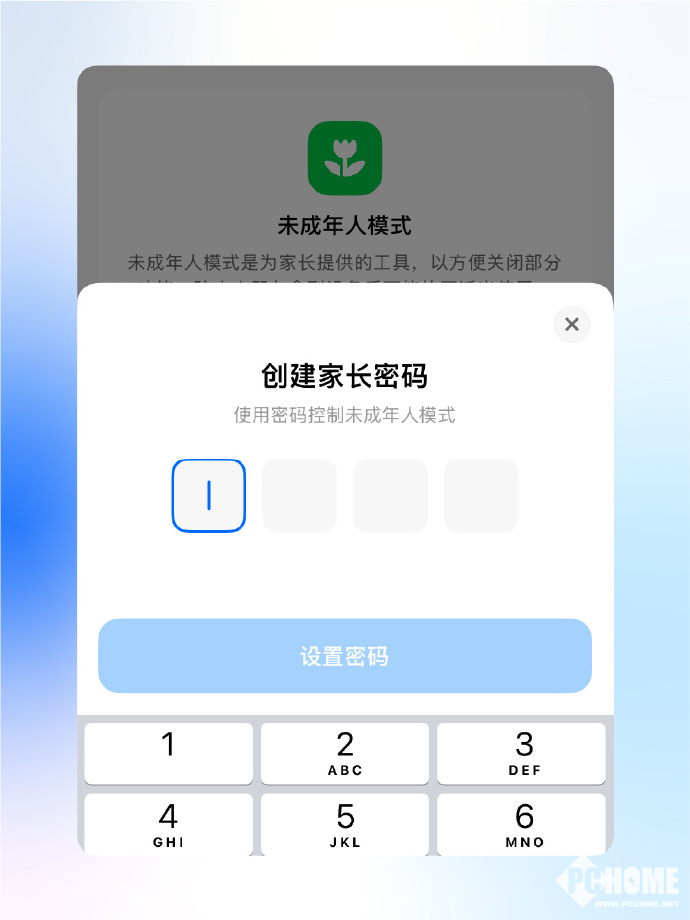This screenshot has width=690, height=920.
Task: Tap the 设置密码 button
Action: pyautogui.click(x=345, y=656)
